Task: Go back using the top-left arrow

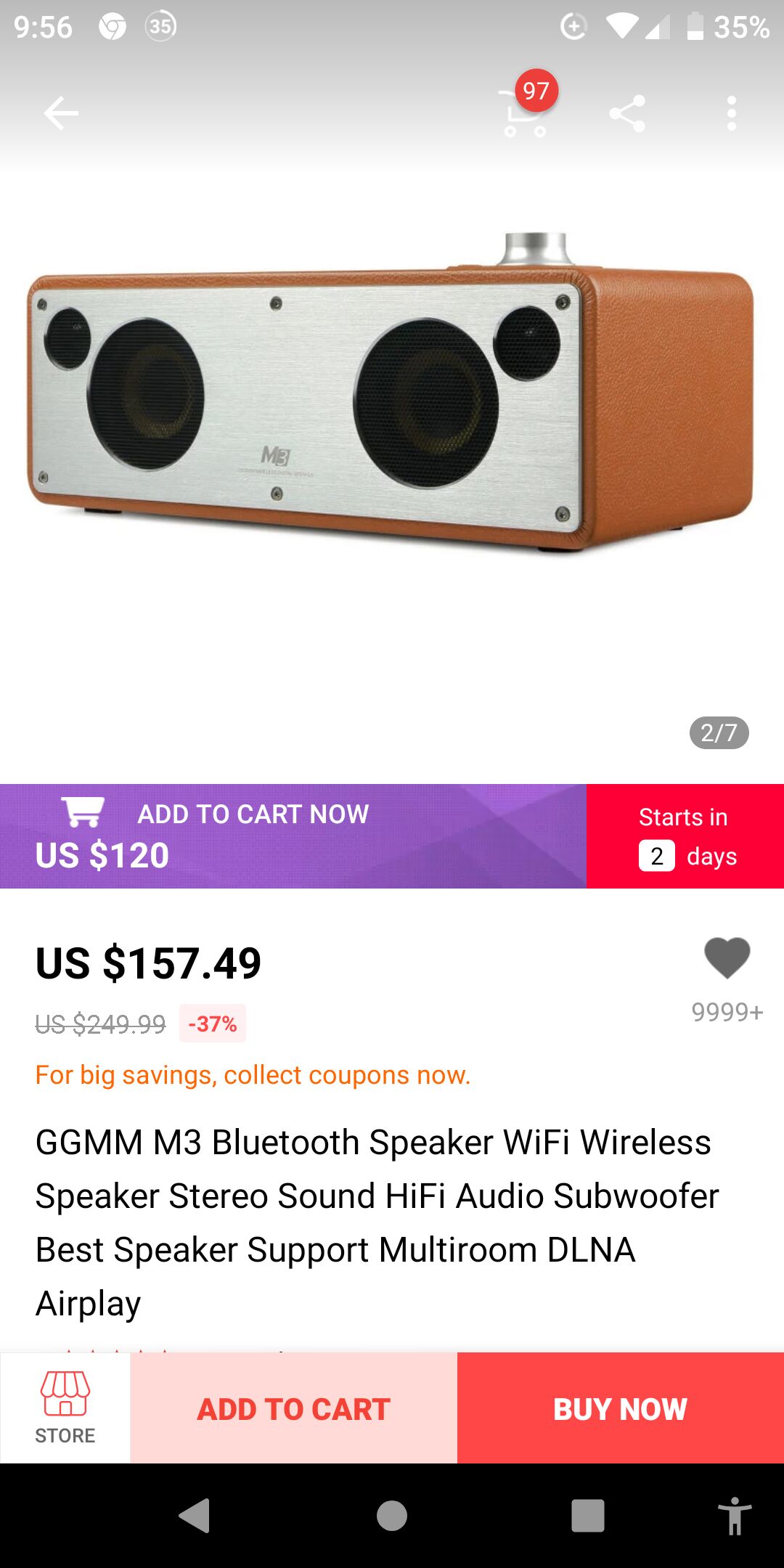Action: pos(61,113)
